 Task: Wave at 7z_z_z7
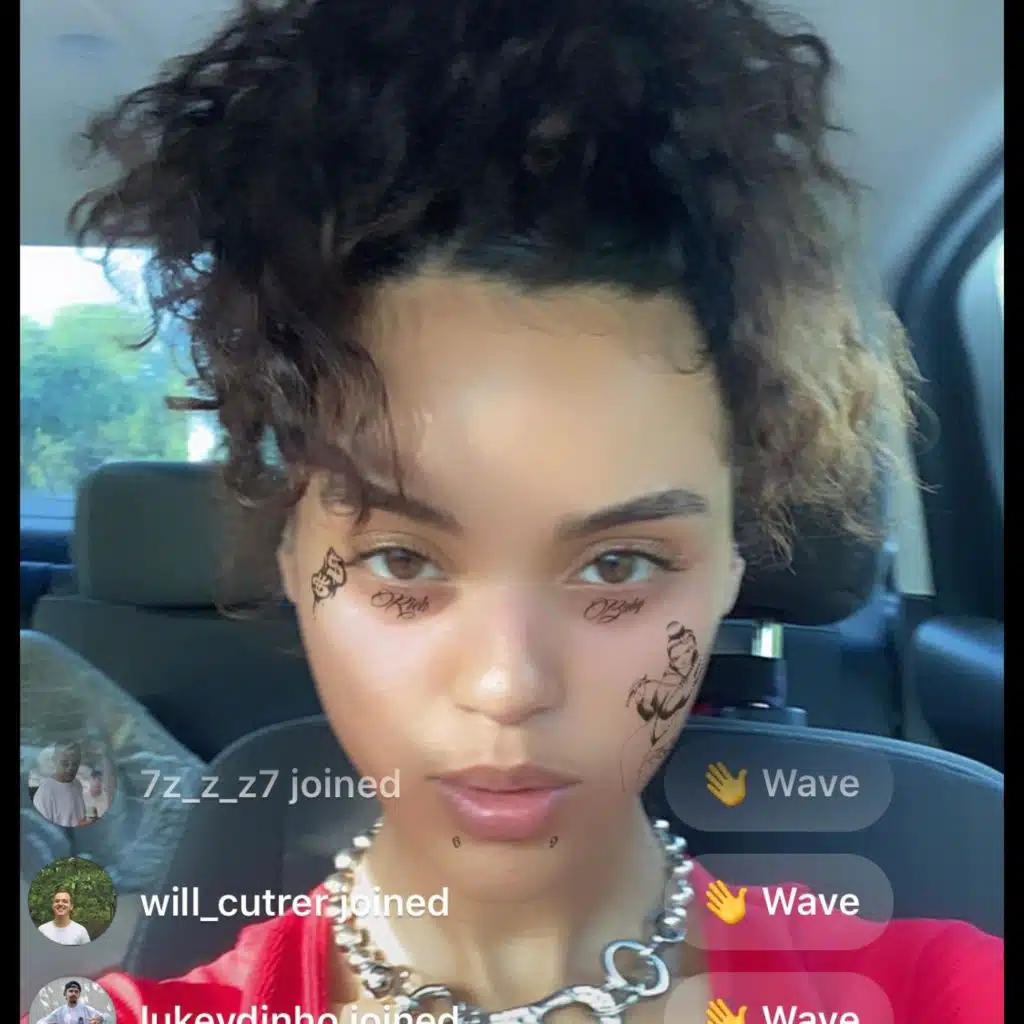[x=778, y=784]
